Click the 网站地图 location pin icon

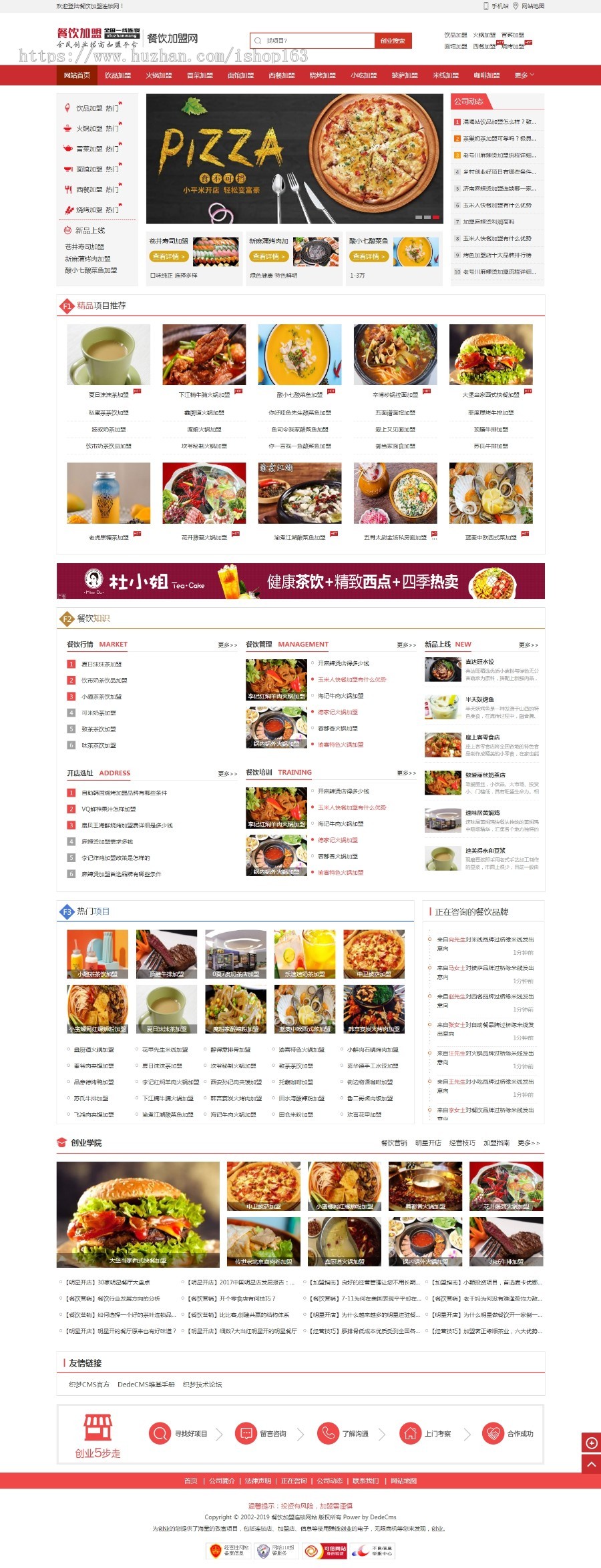[x=515, y=6]
